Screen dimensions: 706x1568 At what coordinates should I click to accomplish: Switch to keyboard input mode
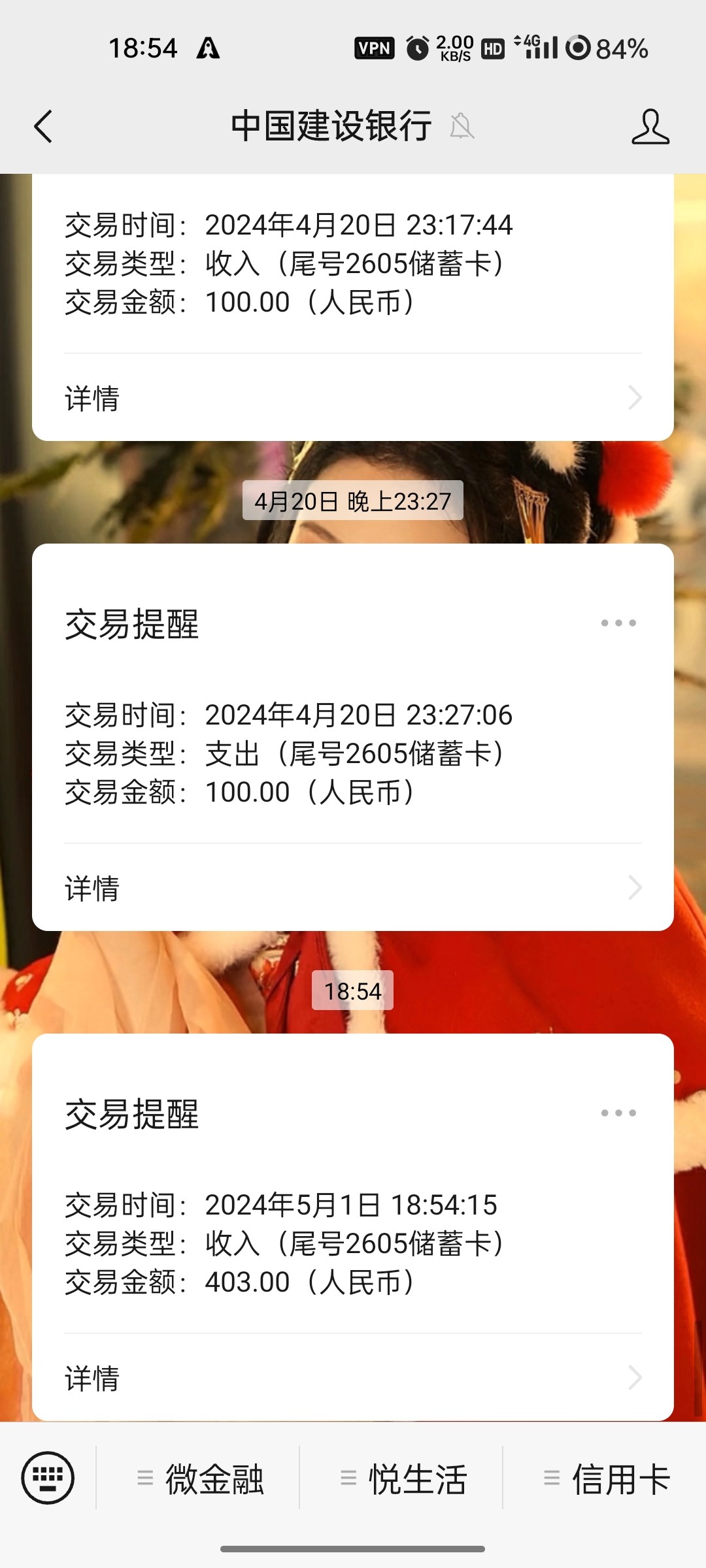coord(48,1478)
